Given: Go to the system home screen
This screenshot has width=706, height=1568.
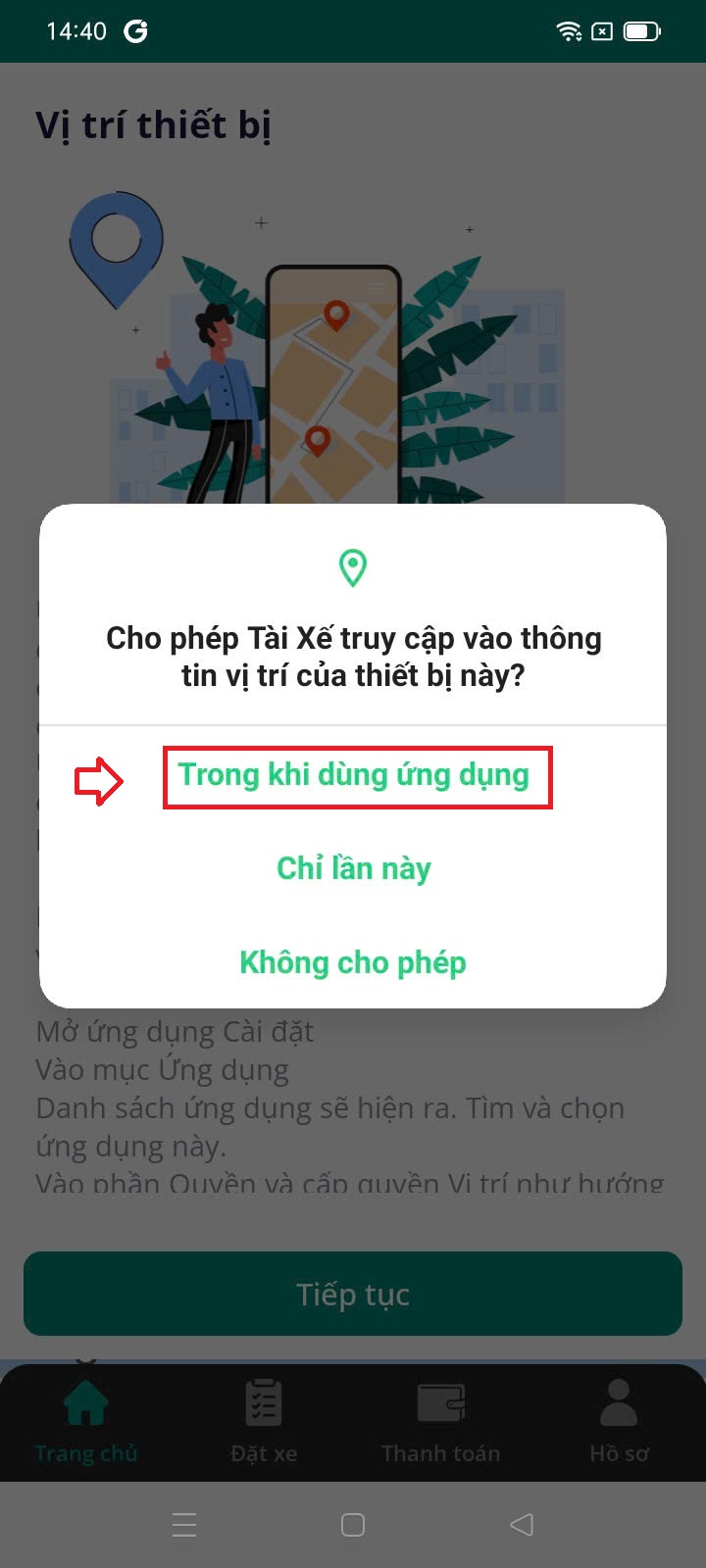Looking at the screenshot, I should click(353, 1525).
